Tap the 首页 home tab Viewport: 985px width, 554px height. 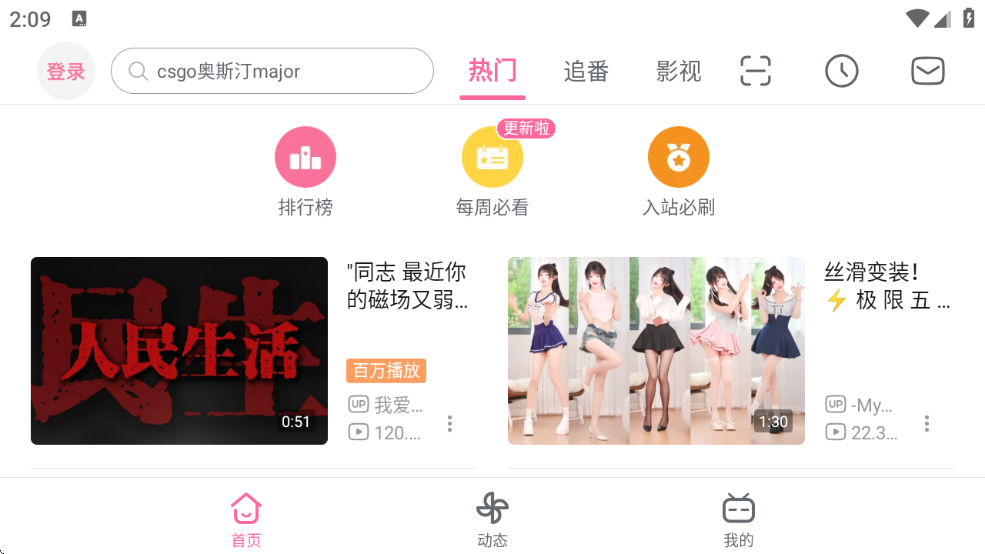click(246, 520)
